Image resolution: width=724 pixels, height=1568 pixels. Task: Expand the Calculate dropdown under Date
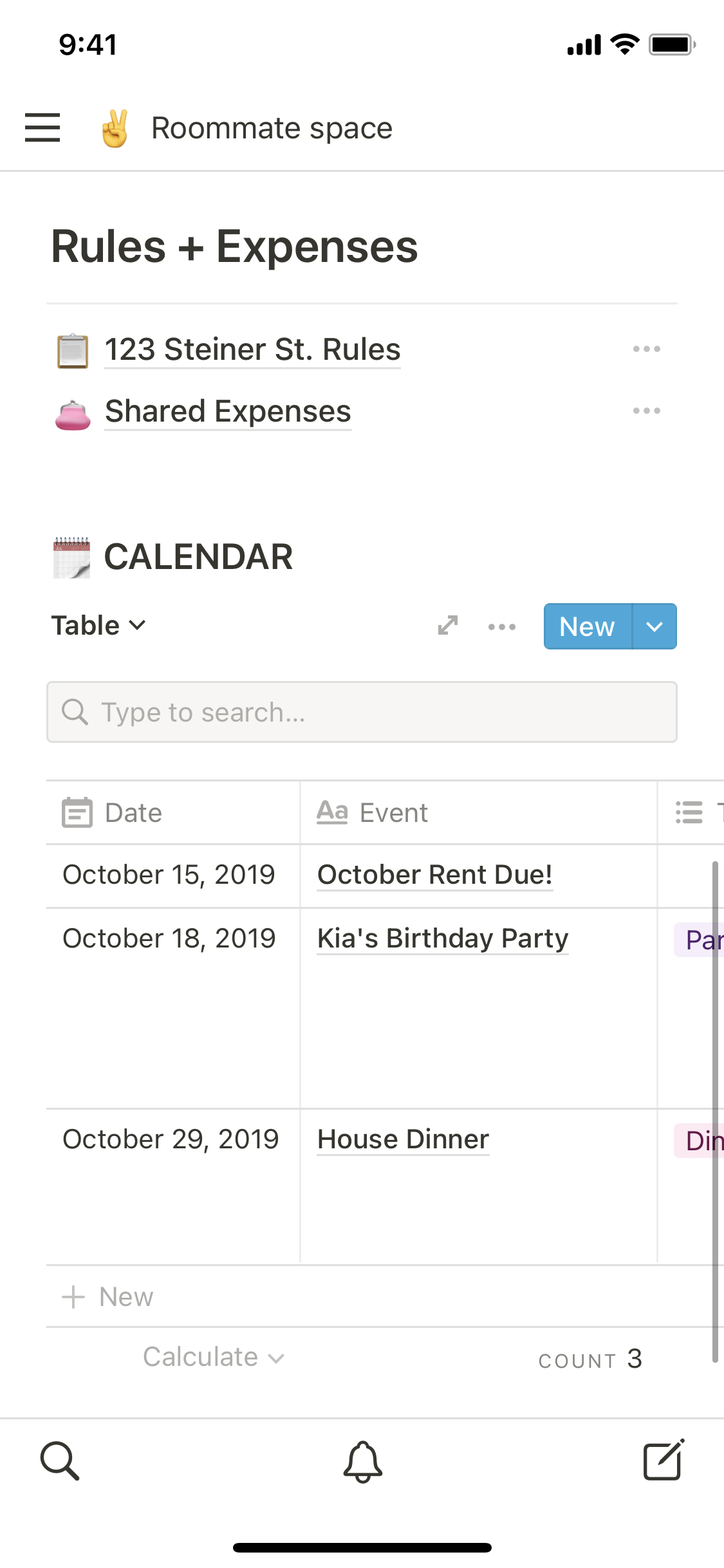pyautogui.click(x=214, y=1358)
